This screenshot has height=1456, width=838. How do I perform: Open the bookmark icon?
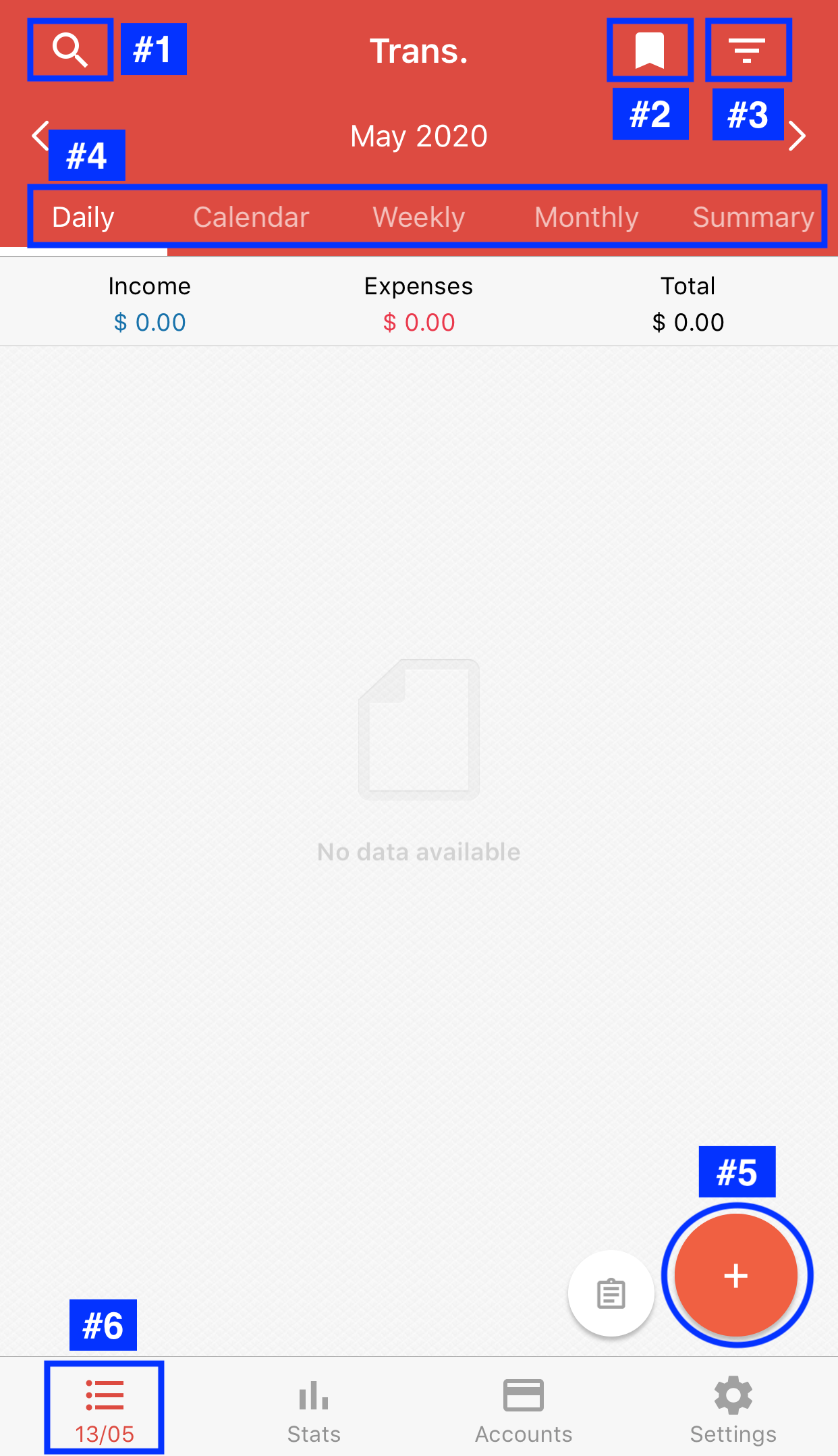point(650,51)
